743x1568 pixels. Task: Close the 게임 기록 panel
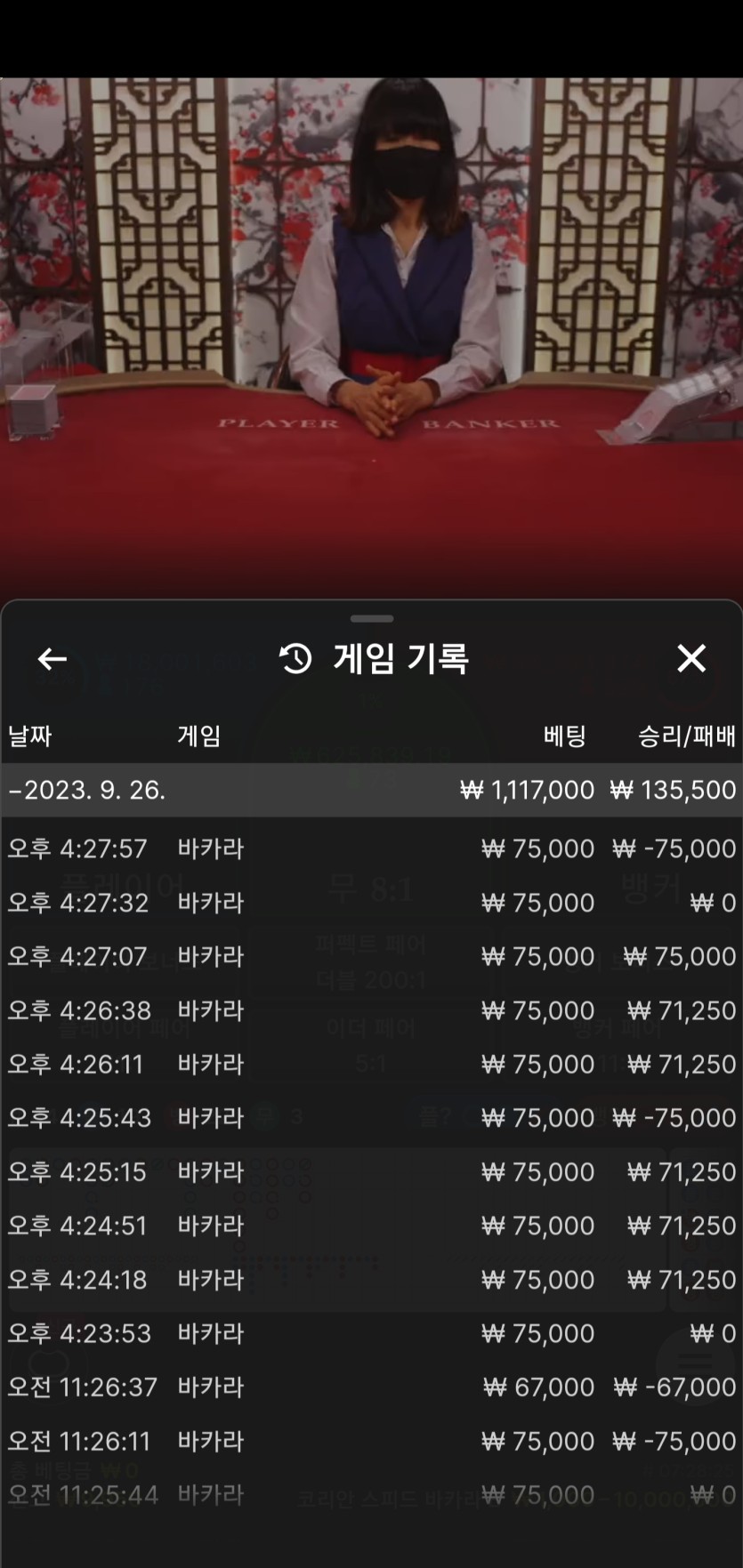click(691, 659)
